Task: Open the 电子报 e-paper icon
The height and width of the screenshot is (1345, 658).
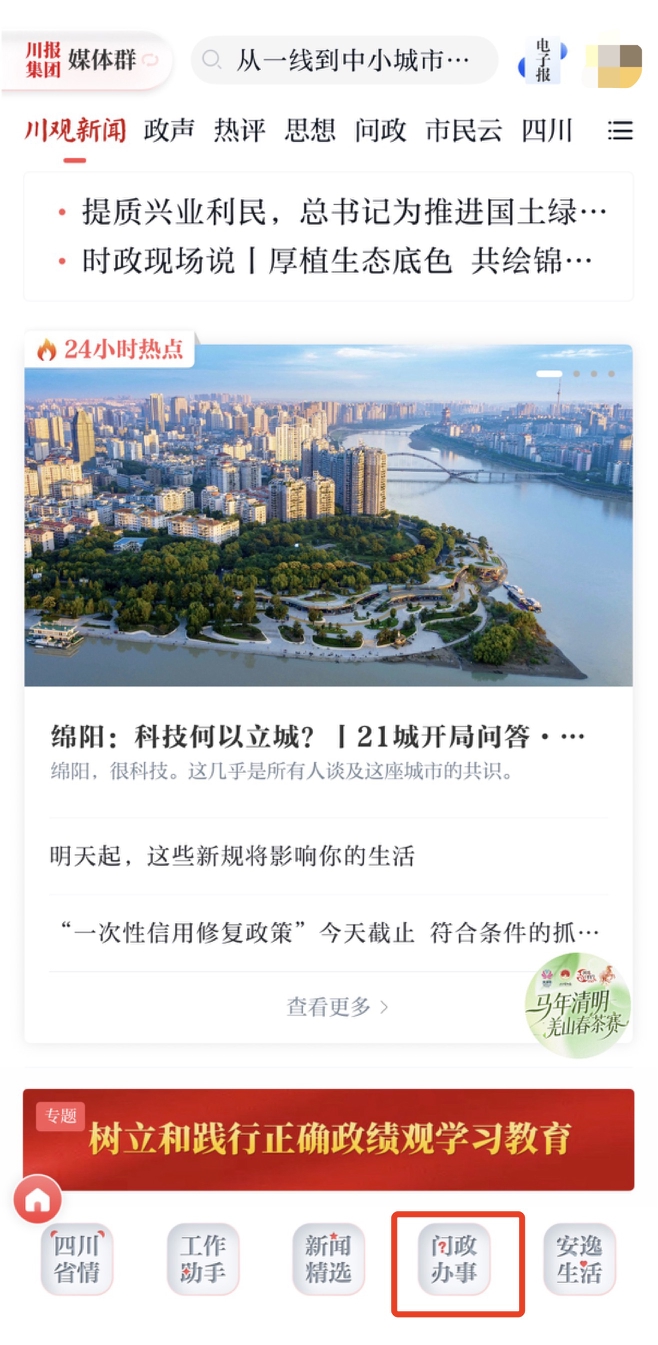Action: pyautogui.click(x=543, y=62)
